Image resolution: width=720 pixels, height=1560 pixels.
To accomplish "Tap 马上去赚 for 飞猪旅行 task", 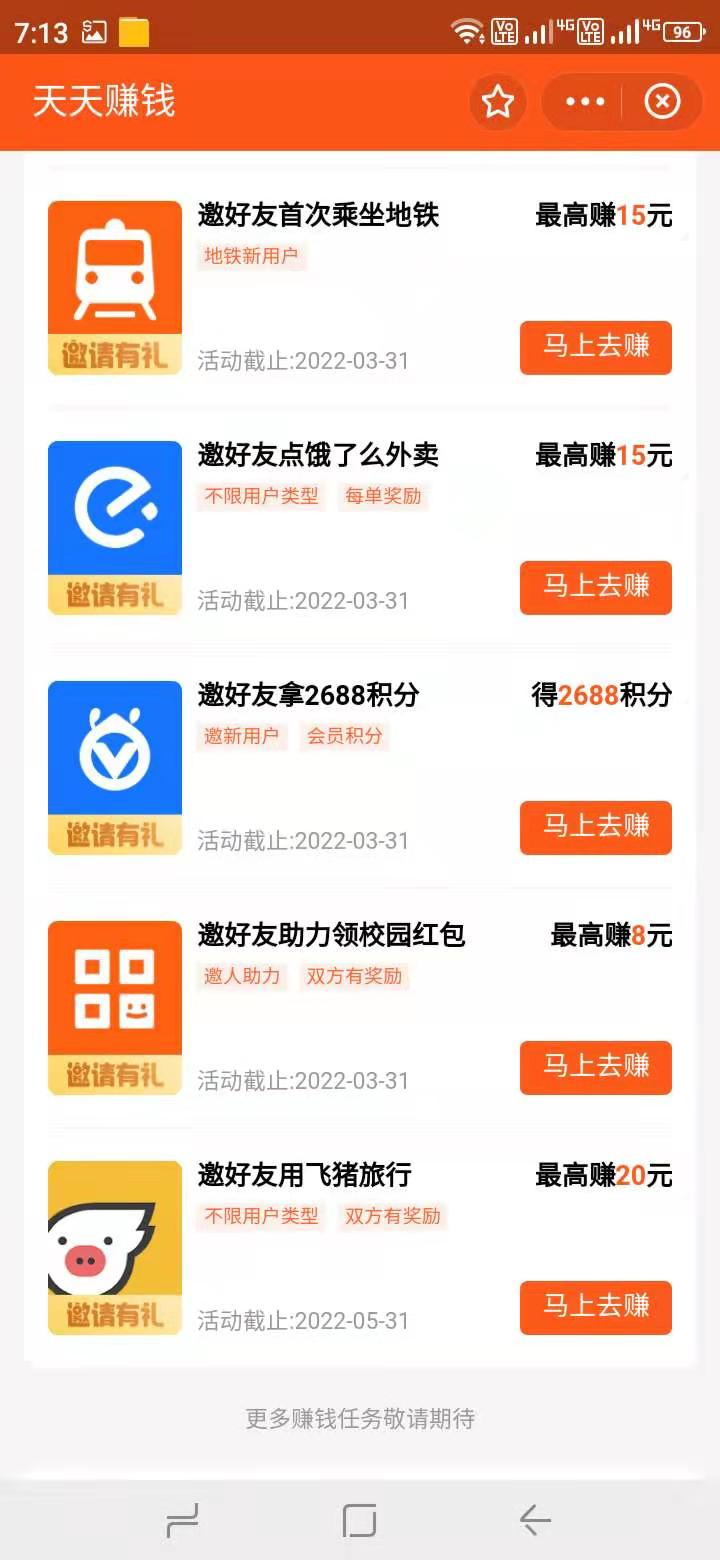I will pyautogui.click(x=596, y=1307).
